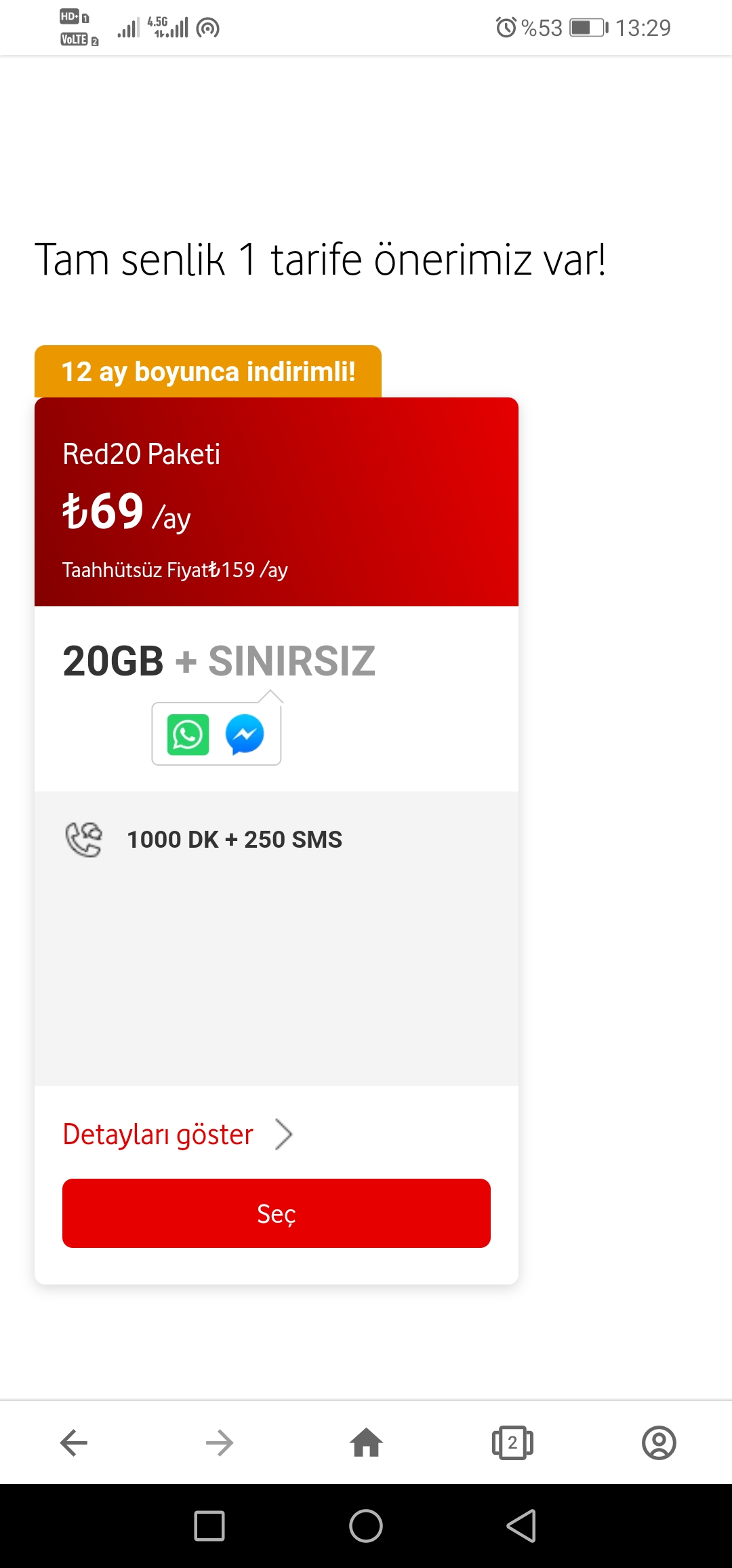
Task: Tap the system home button
Action: 366,1526
